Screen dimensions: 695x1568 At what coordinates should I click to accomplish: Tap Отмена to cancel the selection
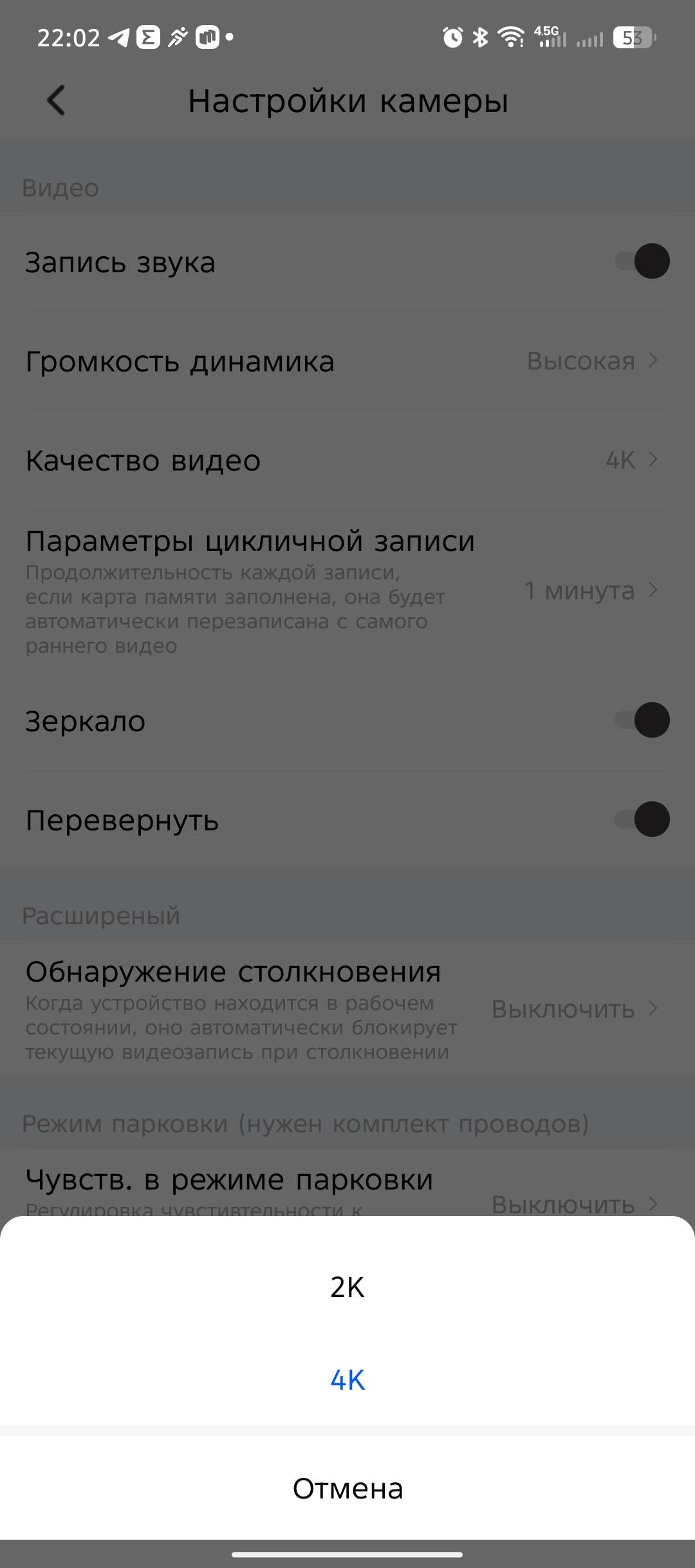(347, 1489)
